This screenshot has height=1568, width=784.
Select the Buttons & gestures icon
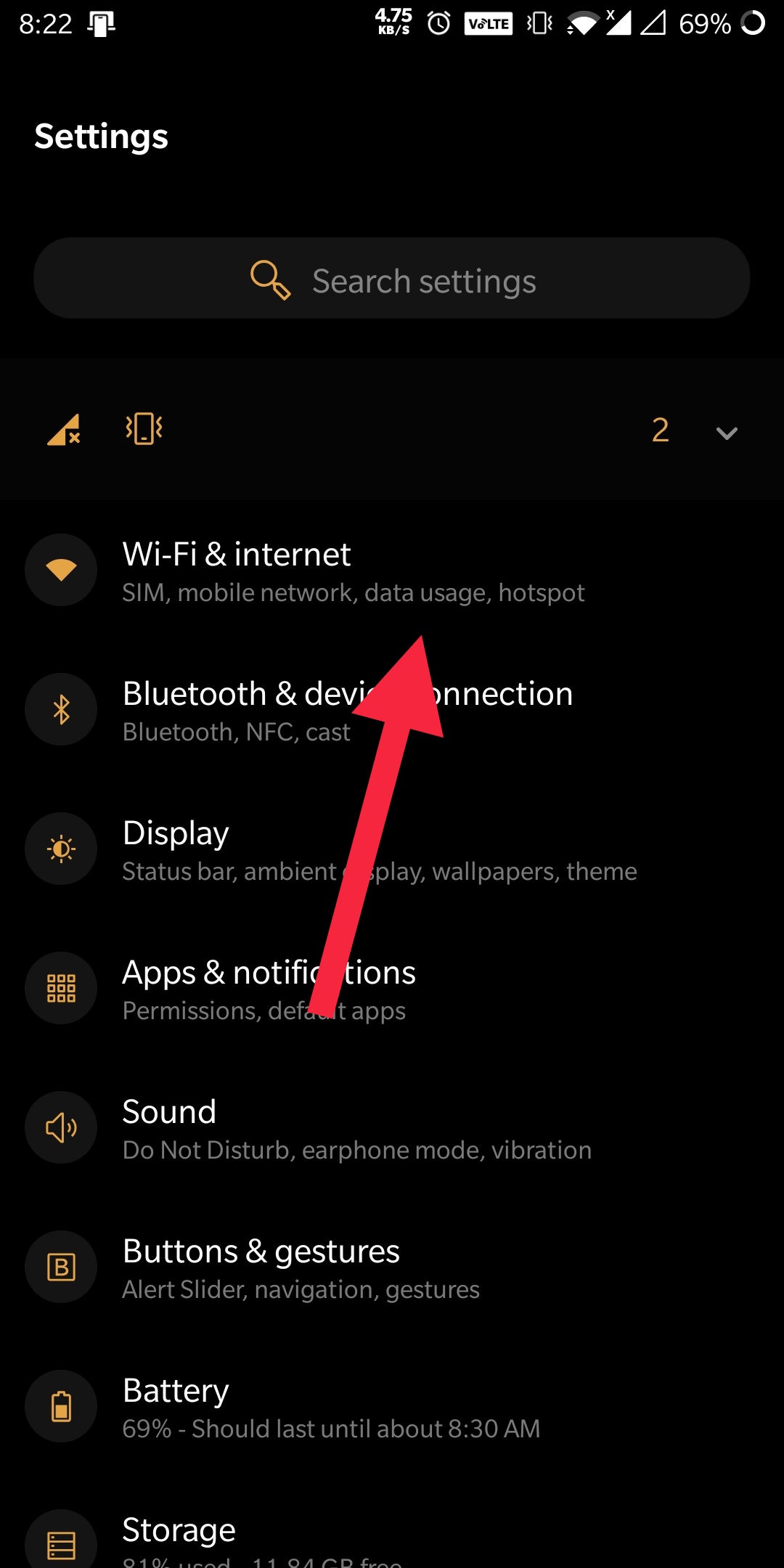click(x=61, y=1267)
